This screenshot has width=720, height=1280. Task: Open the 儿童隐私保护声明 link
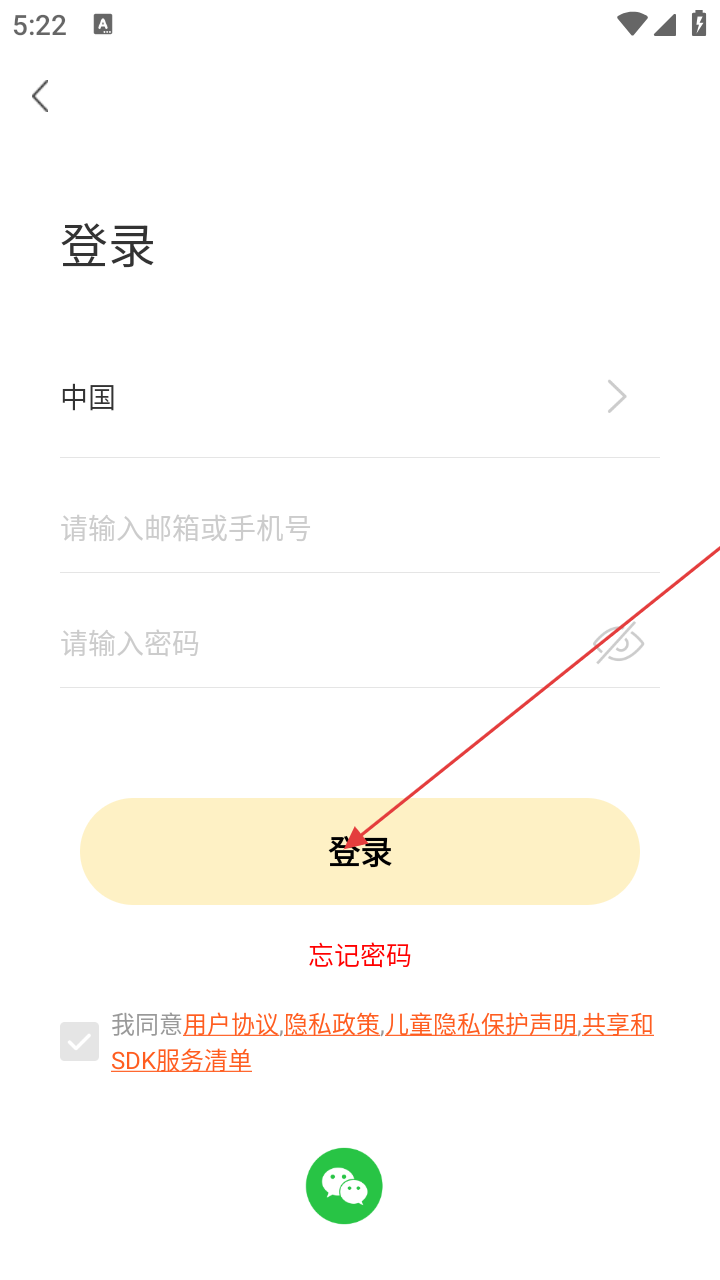click(482, 1025)
